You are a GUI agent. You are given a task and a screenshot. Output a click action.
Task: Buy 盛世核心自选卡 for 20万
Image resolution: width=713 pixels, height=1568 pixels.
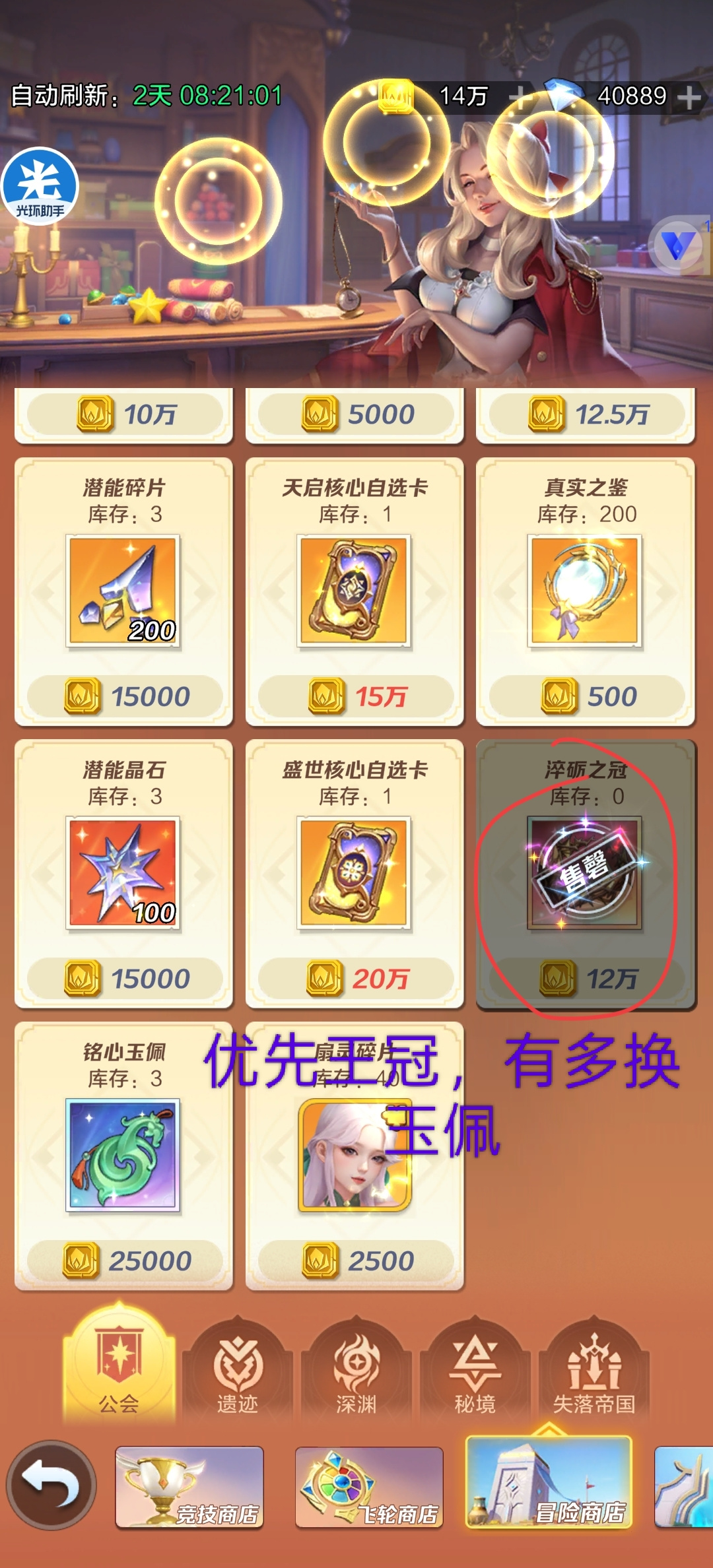tap(356, 979)
